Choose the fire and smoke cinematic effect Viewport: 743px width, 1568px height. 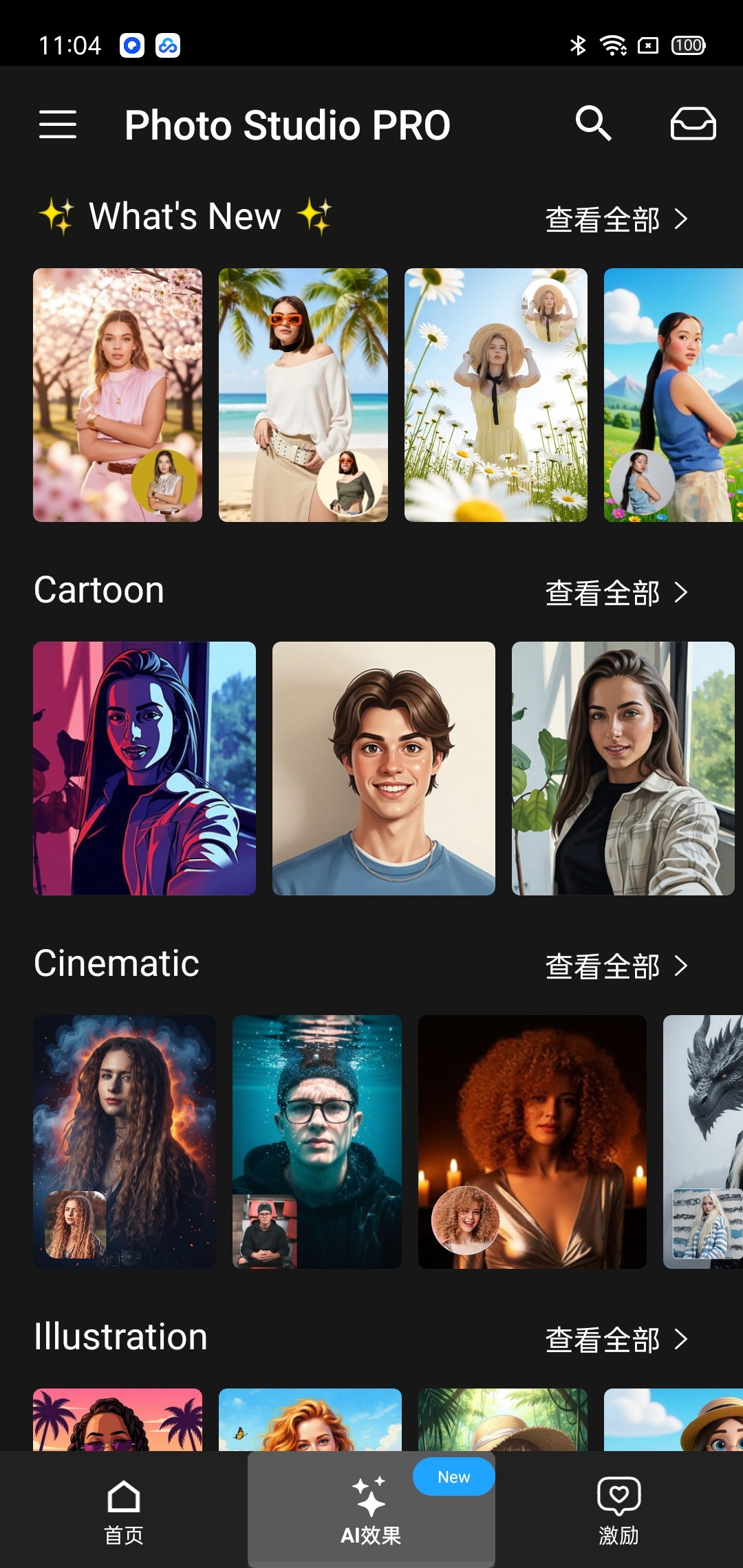click(x=125, y=1142)
